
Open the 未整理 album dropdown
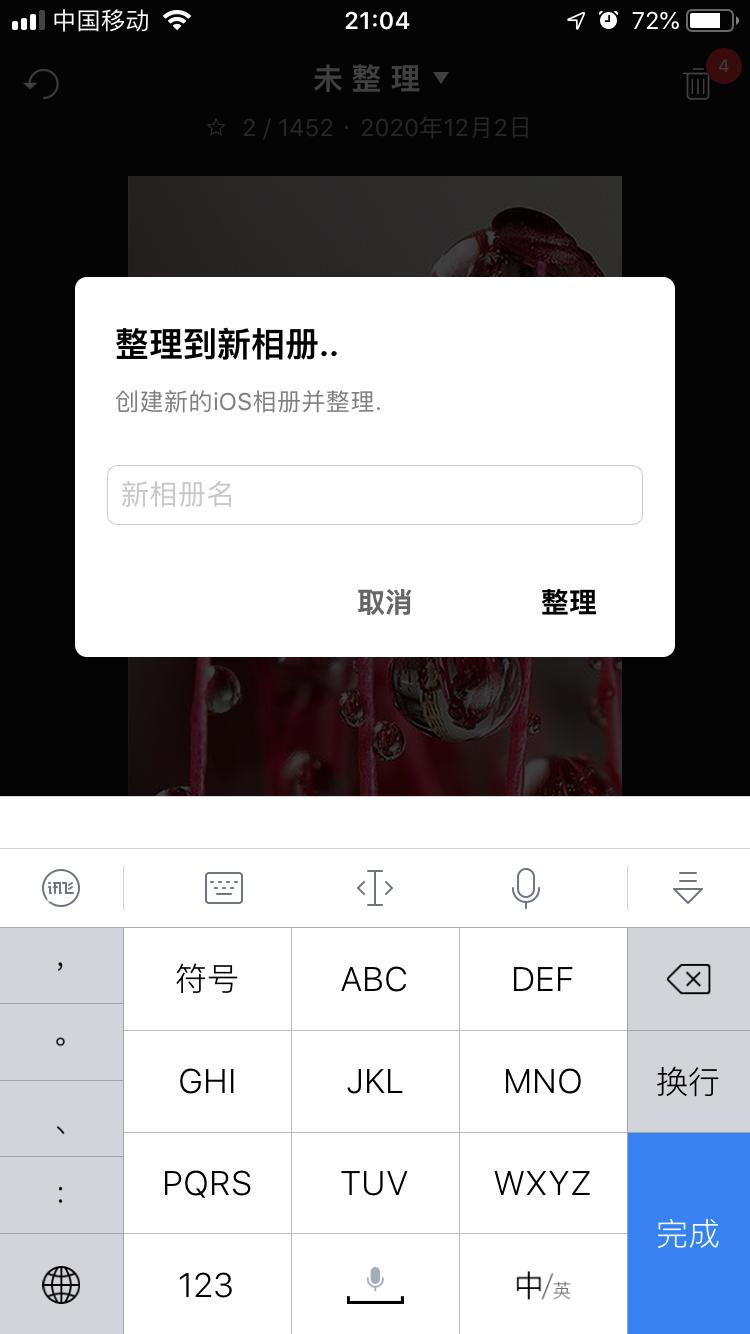pos(375,80)
